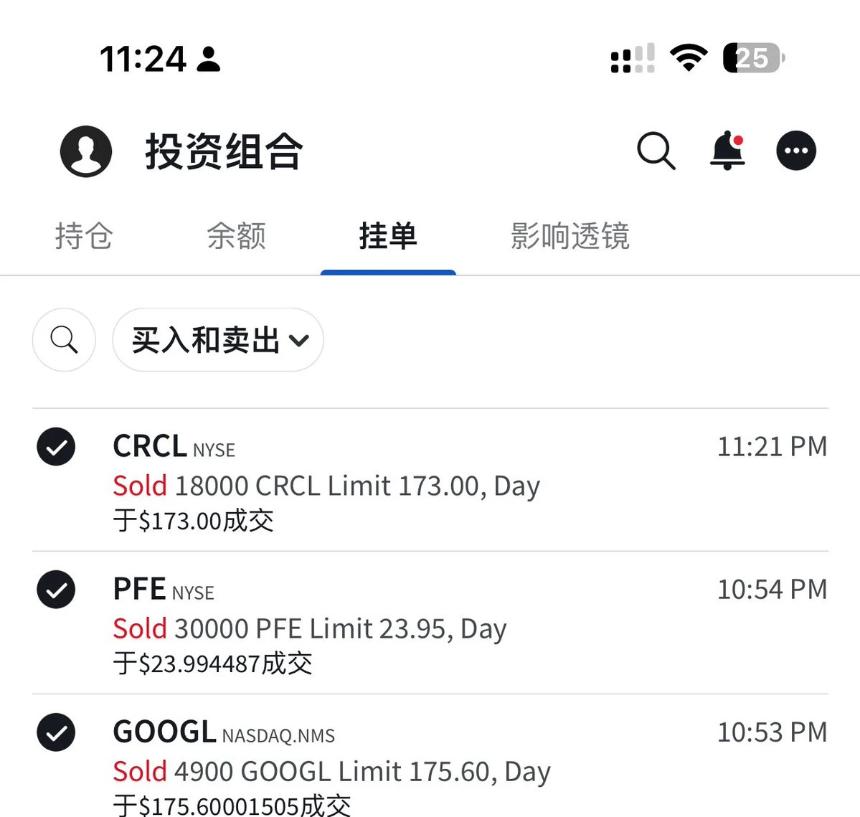Viewport: 860px width, 817px height.
Task: Open the CRCL sold order details
Action: (x=430, y=480)
